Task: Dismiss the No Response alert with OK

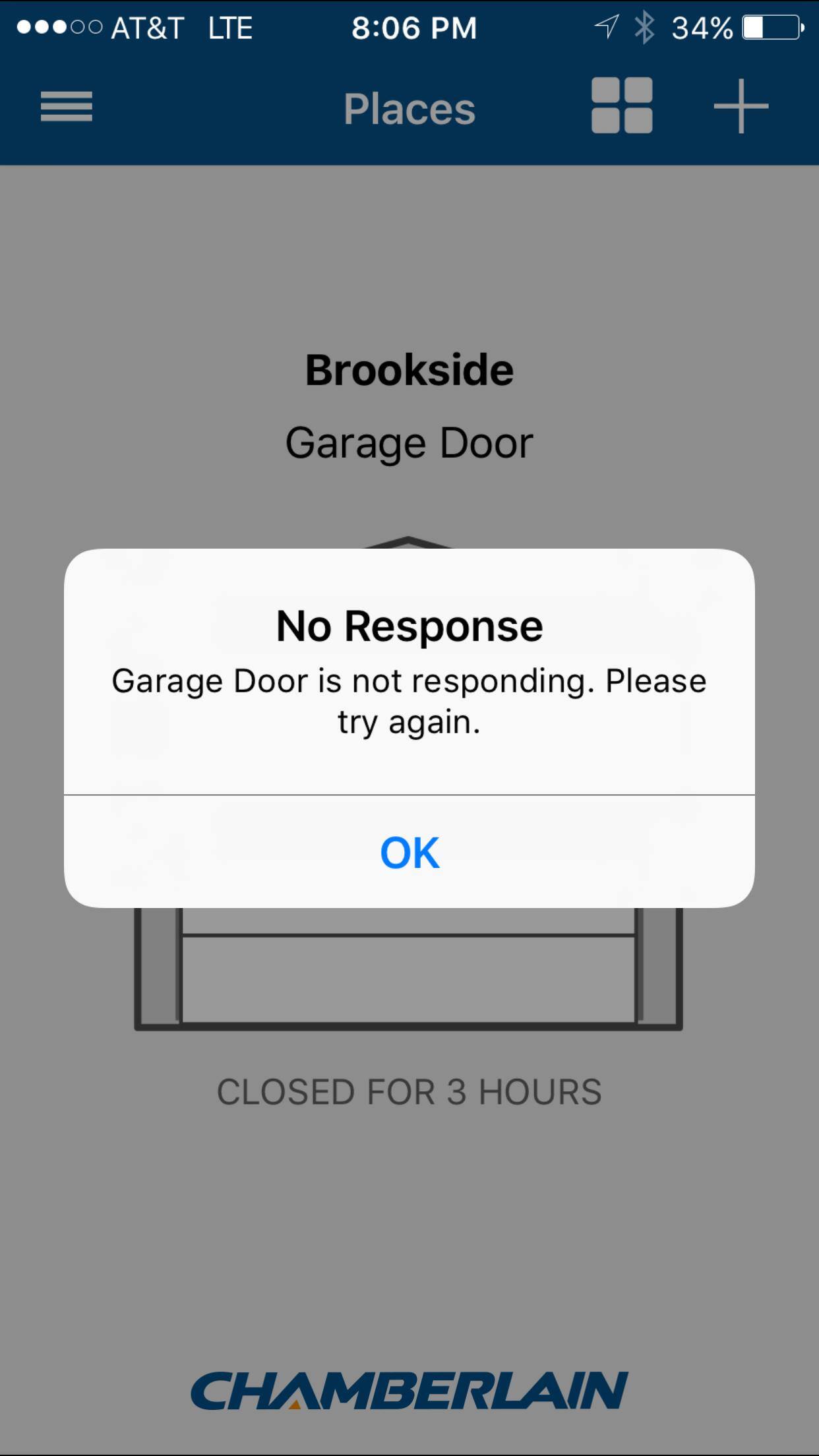Action: click(409, 852)
